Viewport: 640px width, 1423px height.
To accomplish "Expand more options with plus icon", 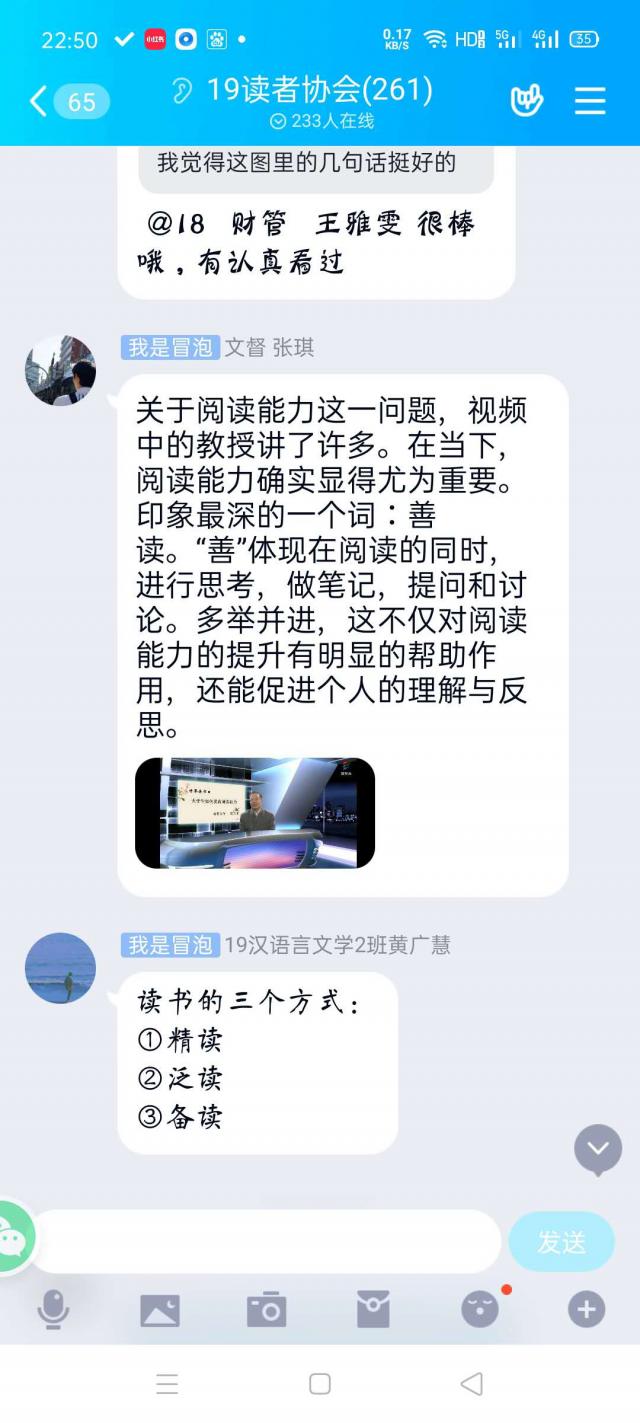I will click(x=586, y=1309).
